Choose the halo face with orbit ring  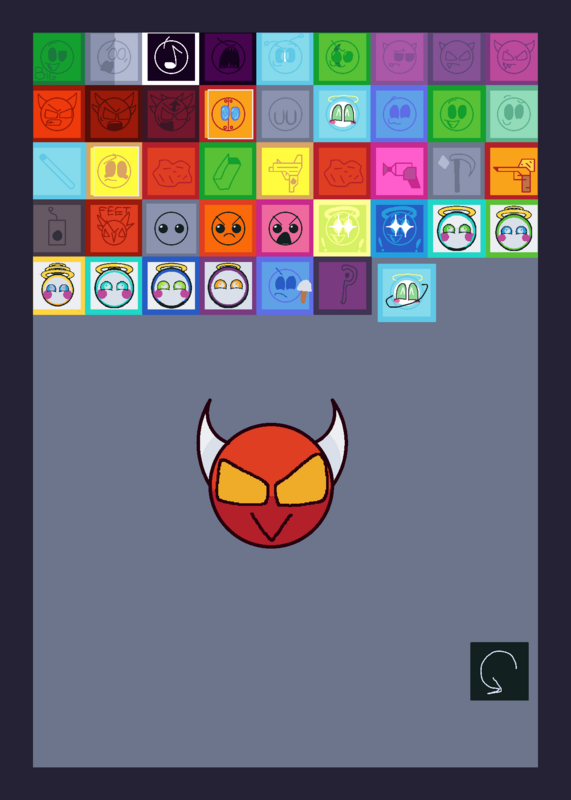click(407, 292)
